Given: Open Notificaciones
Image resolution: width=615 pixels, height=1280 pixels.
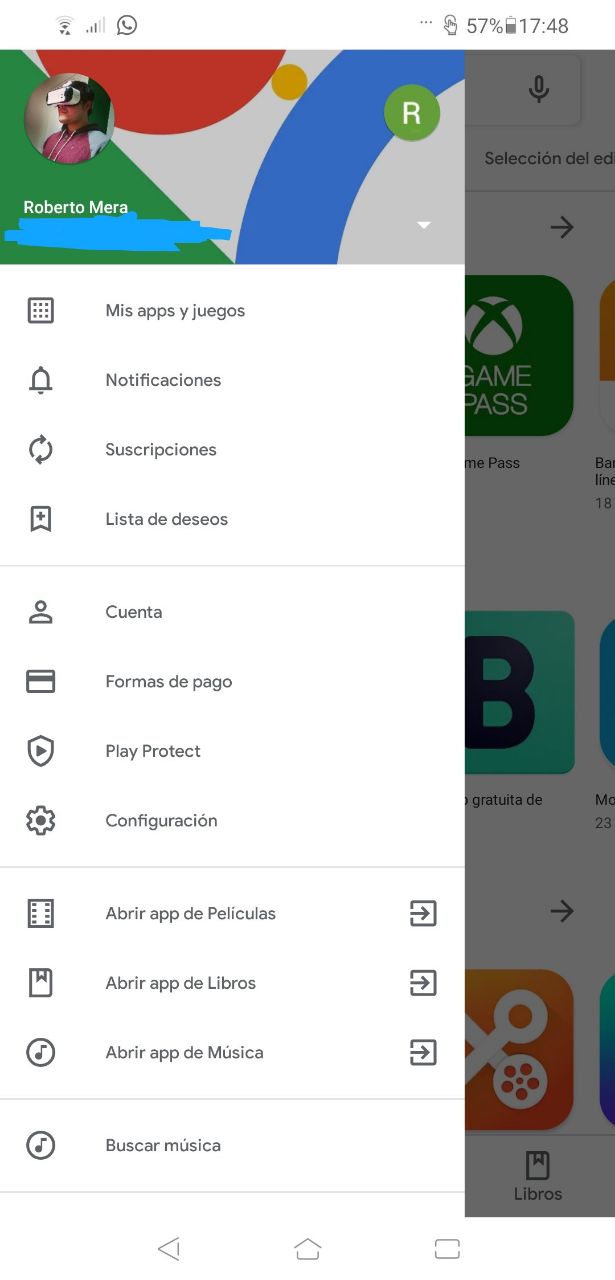Looking at the screenshot, I should tap(163, 380).
